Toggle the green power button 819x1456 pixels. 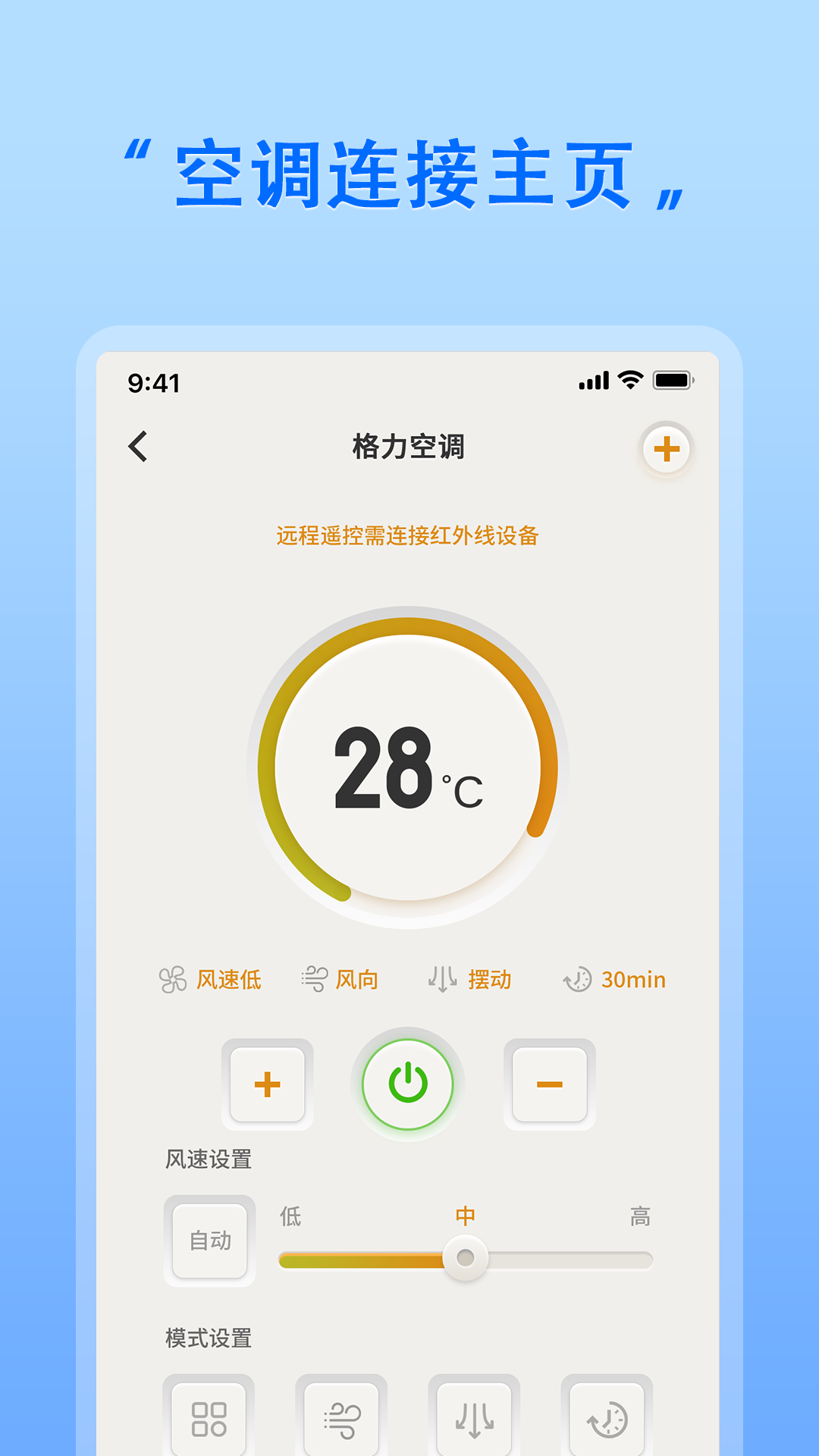coord(409,1084)
